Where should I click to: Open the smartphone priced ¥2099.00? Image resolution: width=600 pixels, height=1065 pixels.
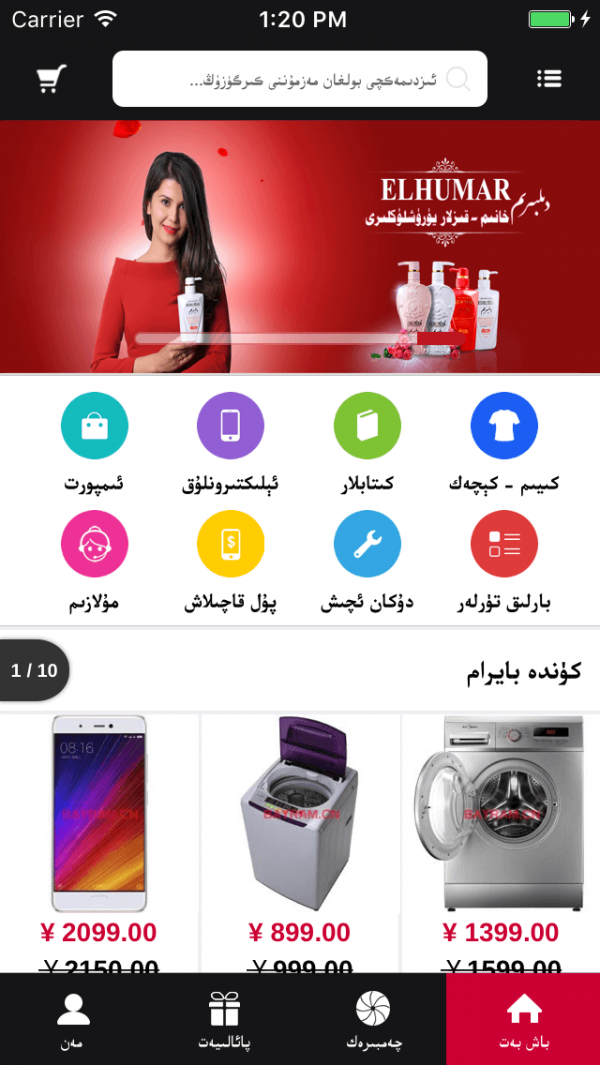coord(99,815)
